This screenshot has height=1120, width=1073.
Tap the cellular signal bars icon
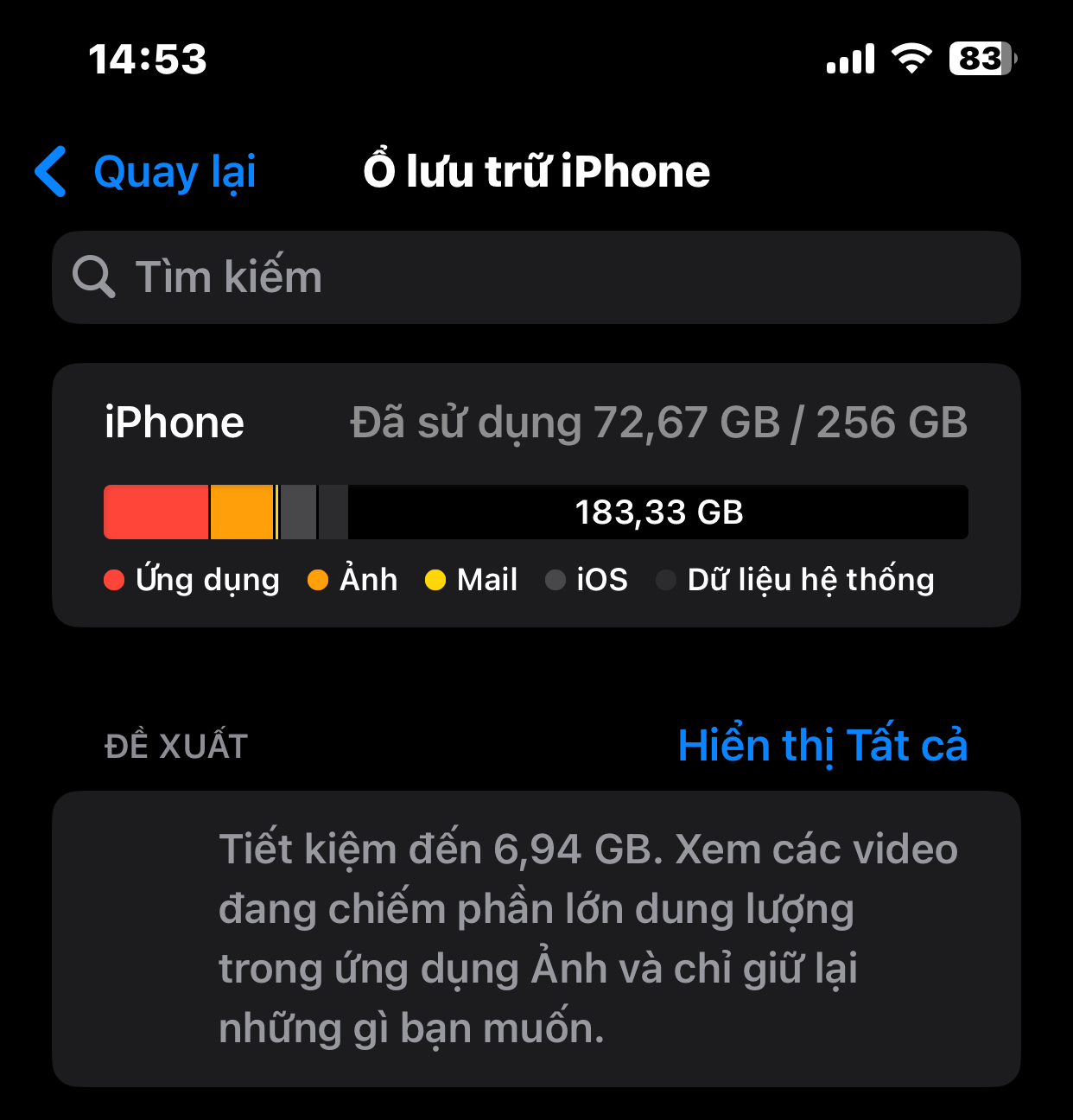click(849, 57)
